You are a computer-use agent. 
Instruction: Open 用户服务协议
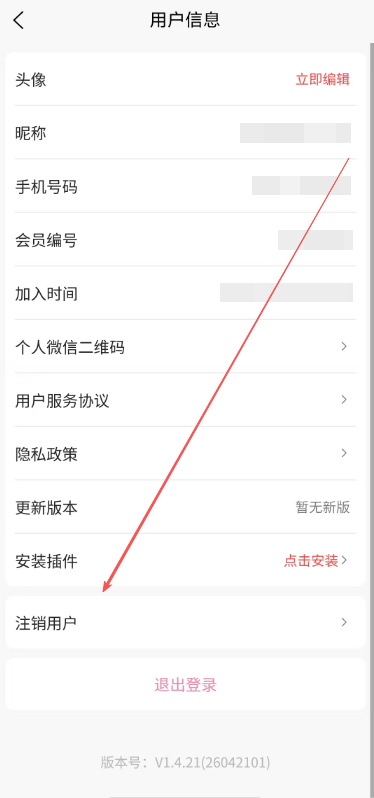tap(186, 400)
